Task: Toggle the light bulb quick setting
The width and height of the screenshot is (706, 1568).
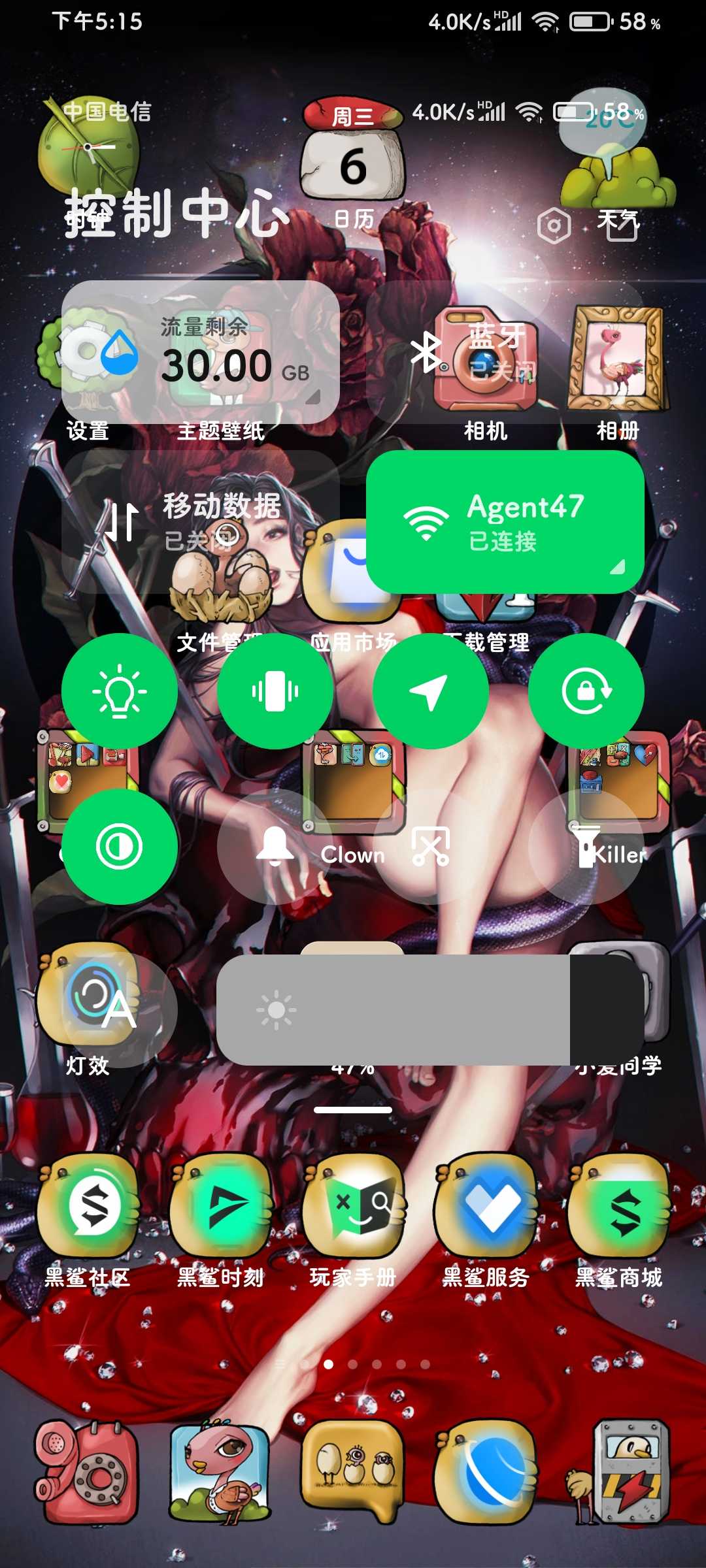Action: [x=120, y=691]
